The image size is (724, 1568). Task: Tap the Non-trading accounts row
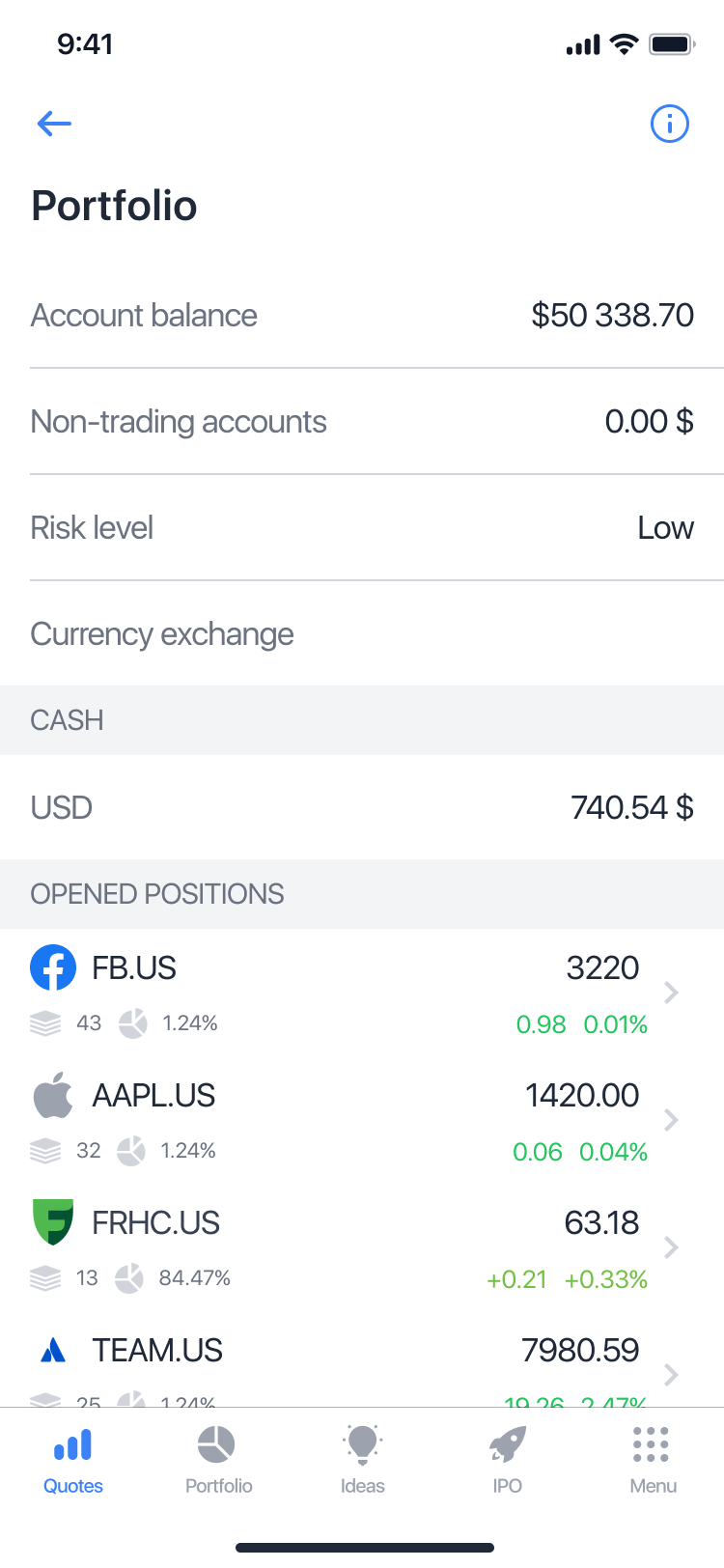(x=362, y=422)
